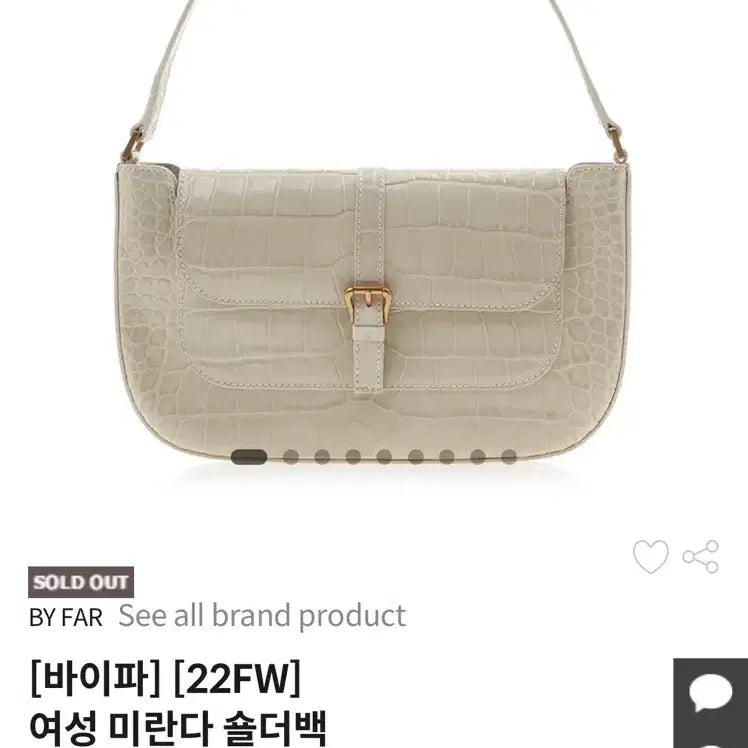Open See all brand product link
748x748 pixels.
point(262,615)
